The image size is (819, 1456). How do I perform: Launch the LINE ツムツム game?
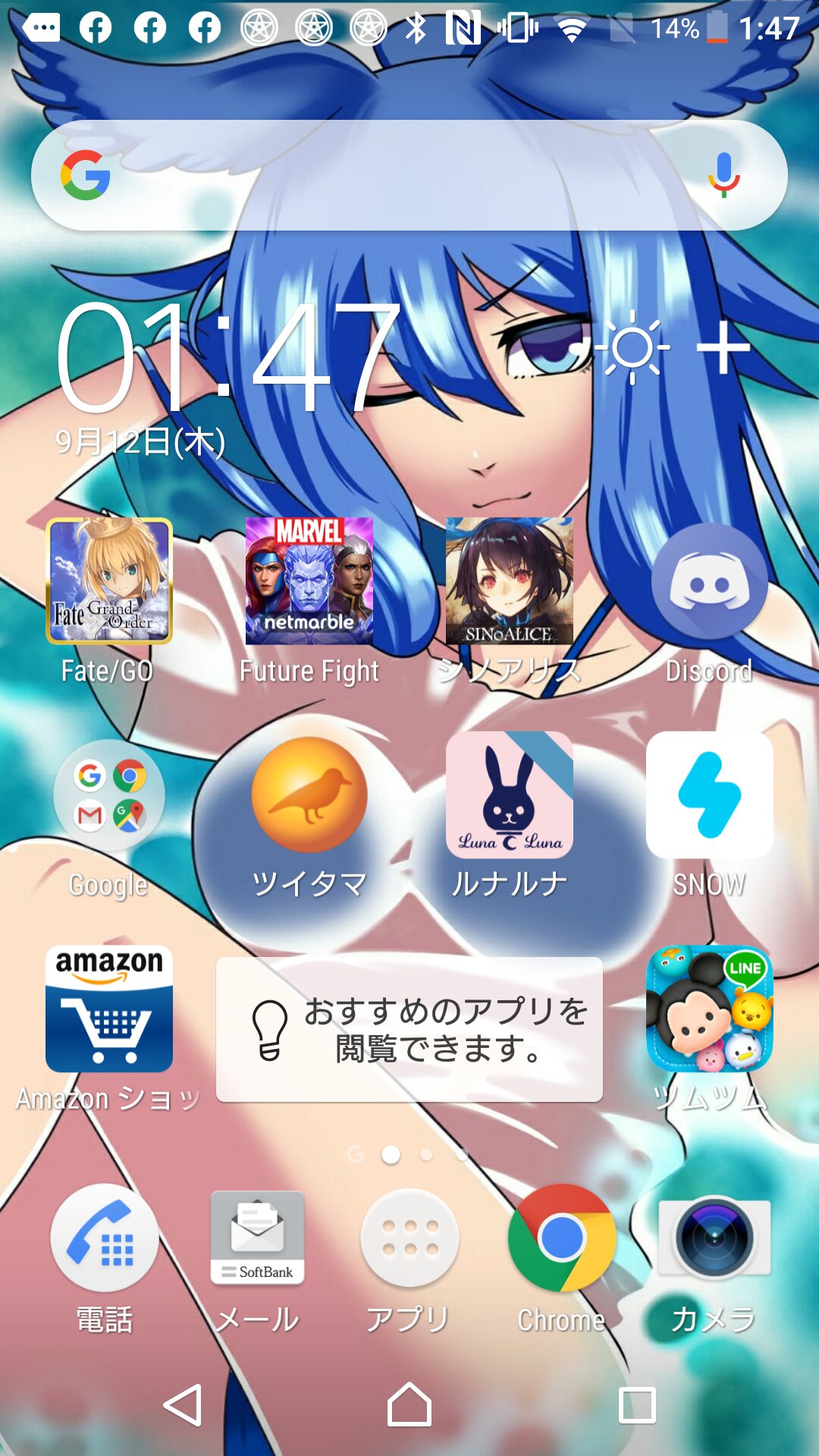tap(710, 1009)
